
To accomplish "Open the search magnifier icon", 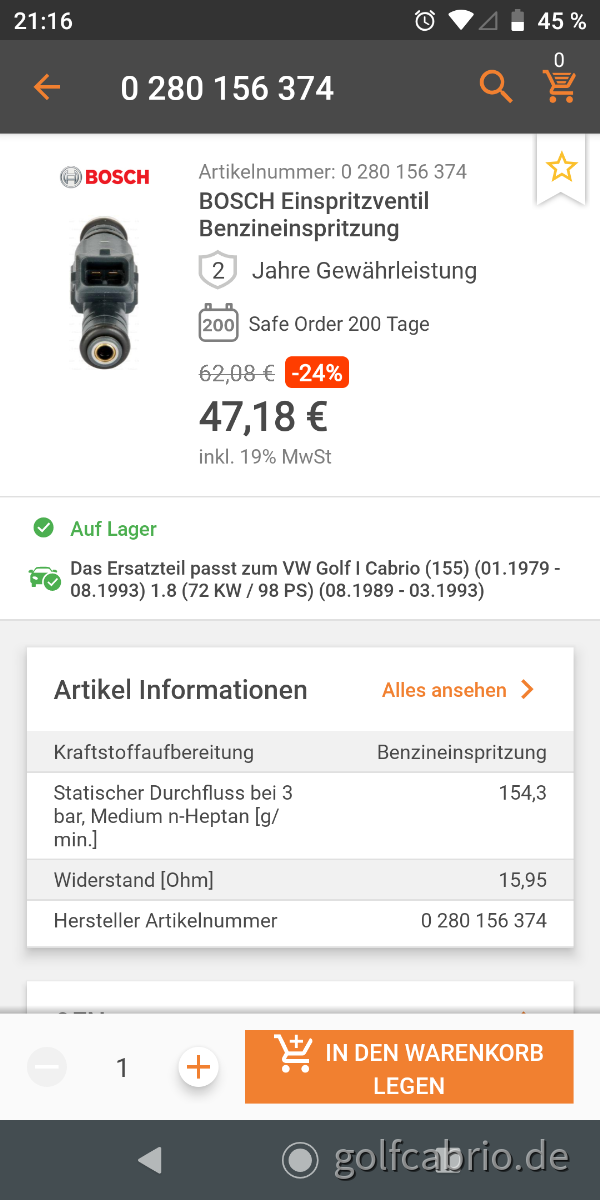I will click(x=495, y=87).
